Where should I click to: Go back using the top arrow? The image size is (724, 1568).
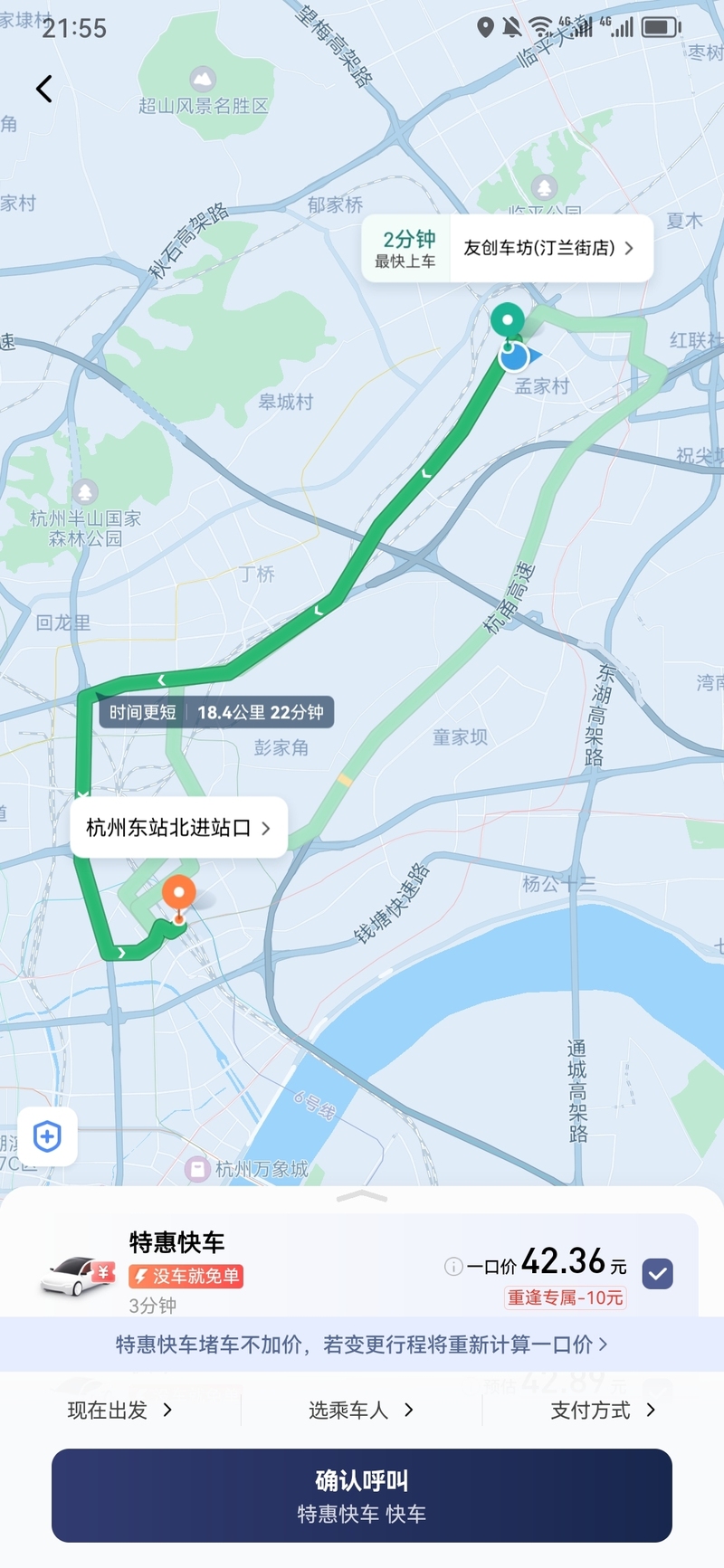click(x=43, y=89)
